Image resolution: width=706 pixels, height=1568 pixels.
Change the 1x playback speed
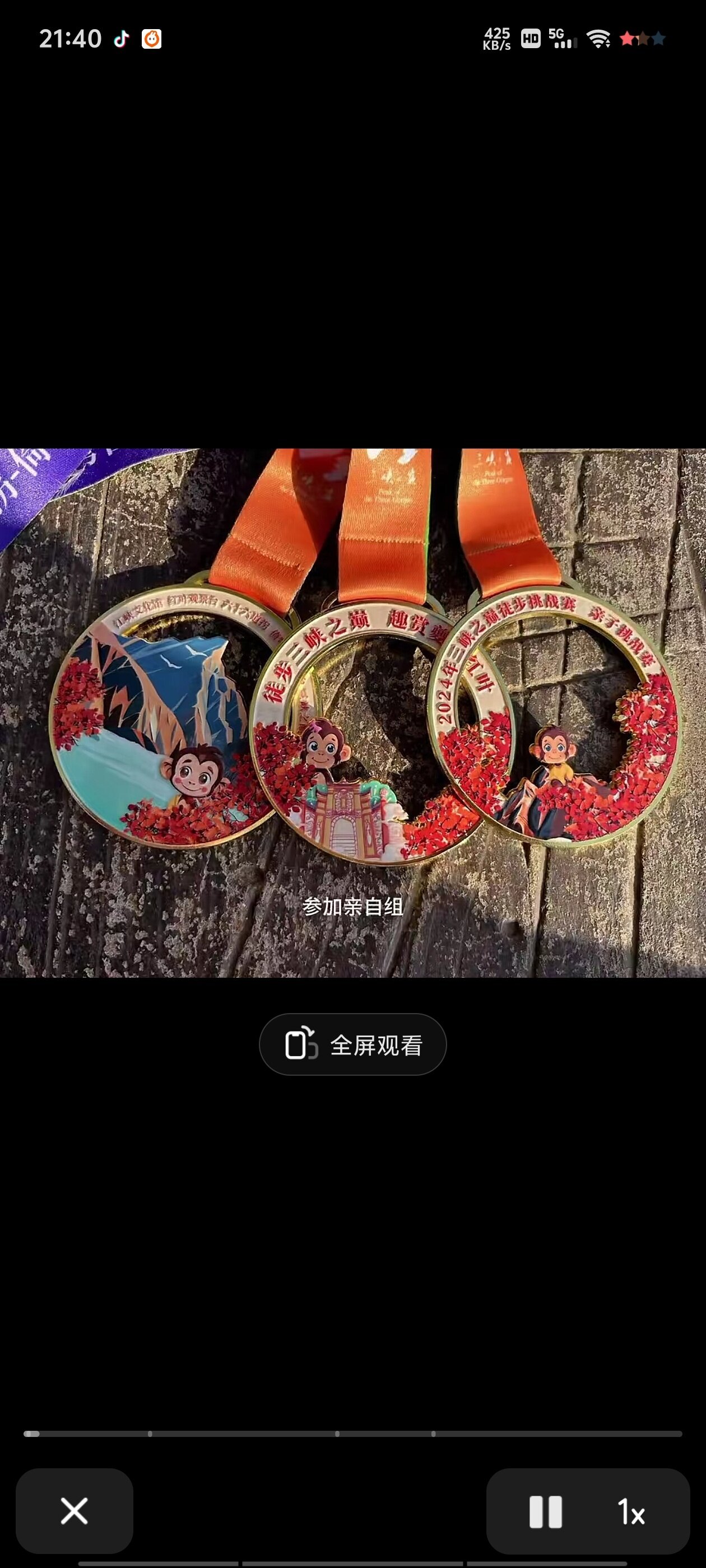tap(631, 1512)
